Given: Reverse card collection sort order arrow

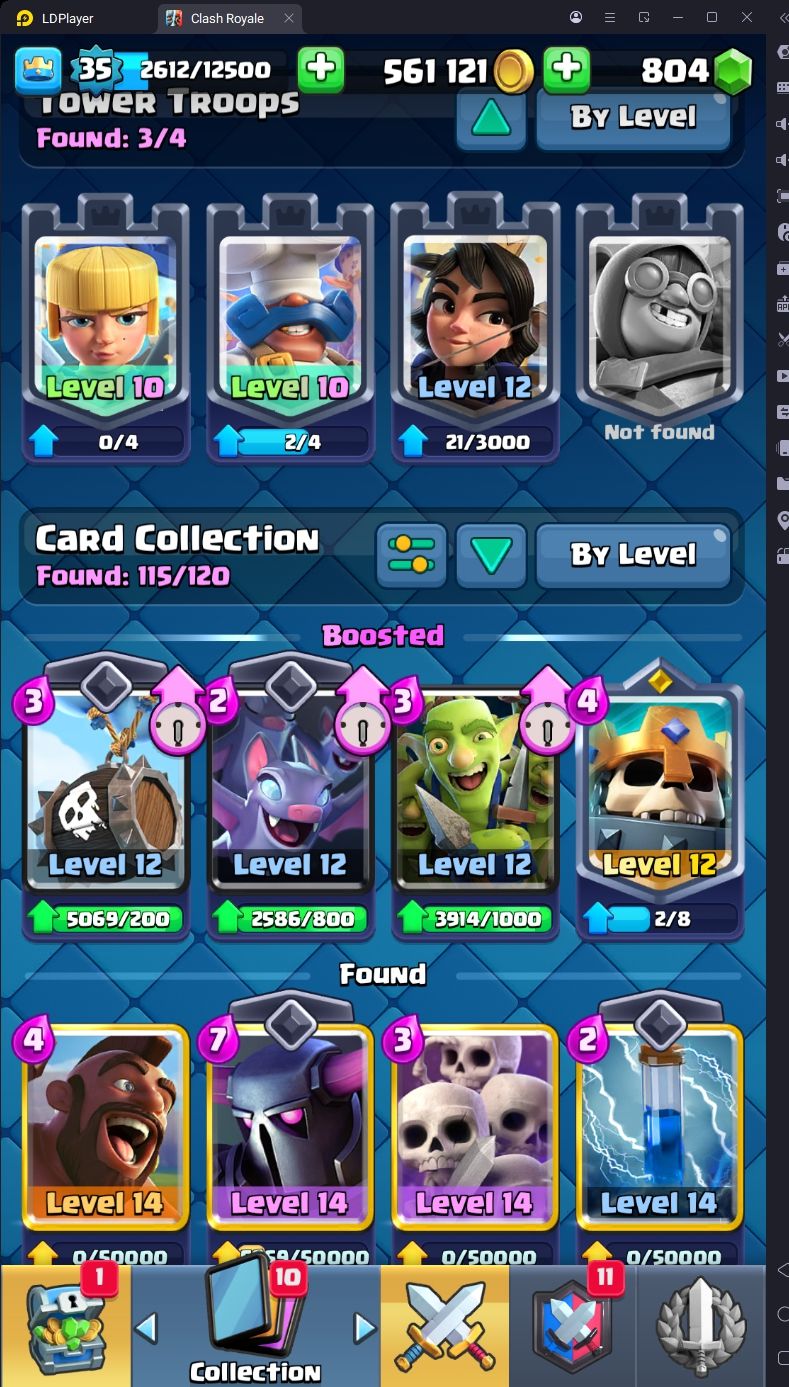Looking at the screenshot, I should [x=491, y=555].
